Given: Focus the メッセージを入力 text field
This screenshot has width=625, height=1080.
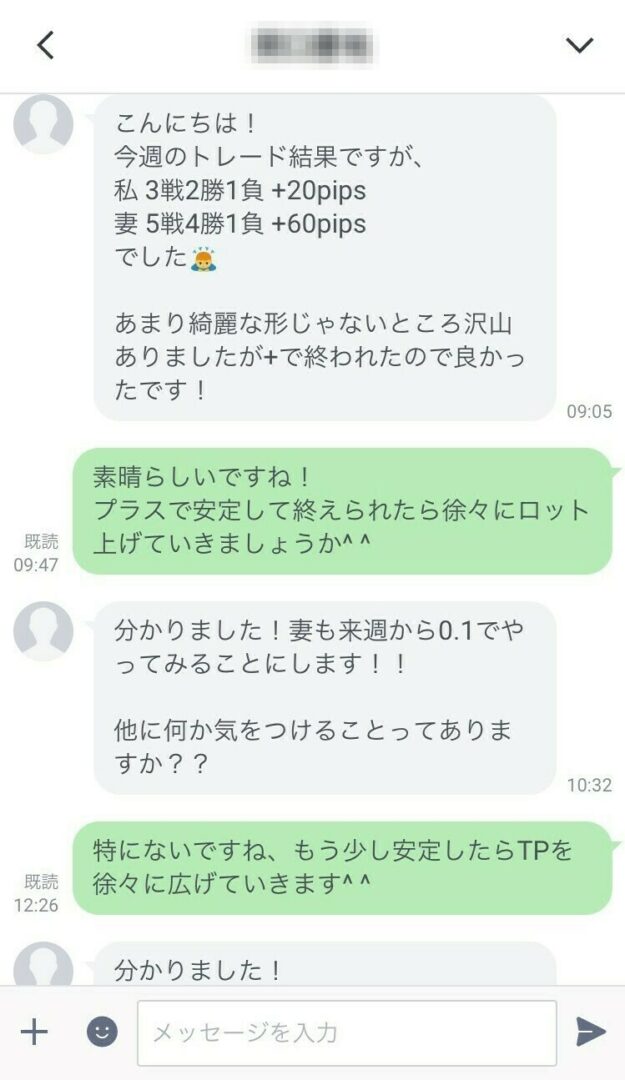Looking at the screenshot, I should point(346,1032).
